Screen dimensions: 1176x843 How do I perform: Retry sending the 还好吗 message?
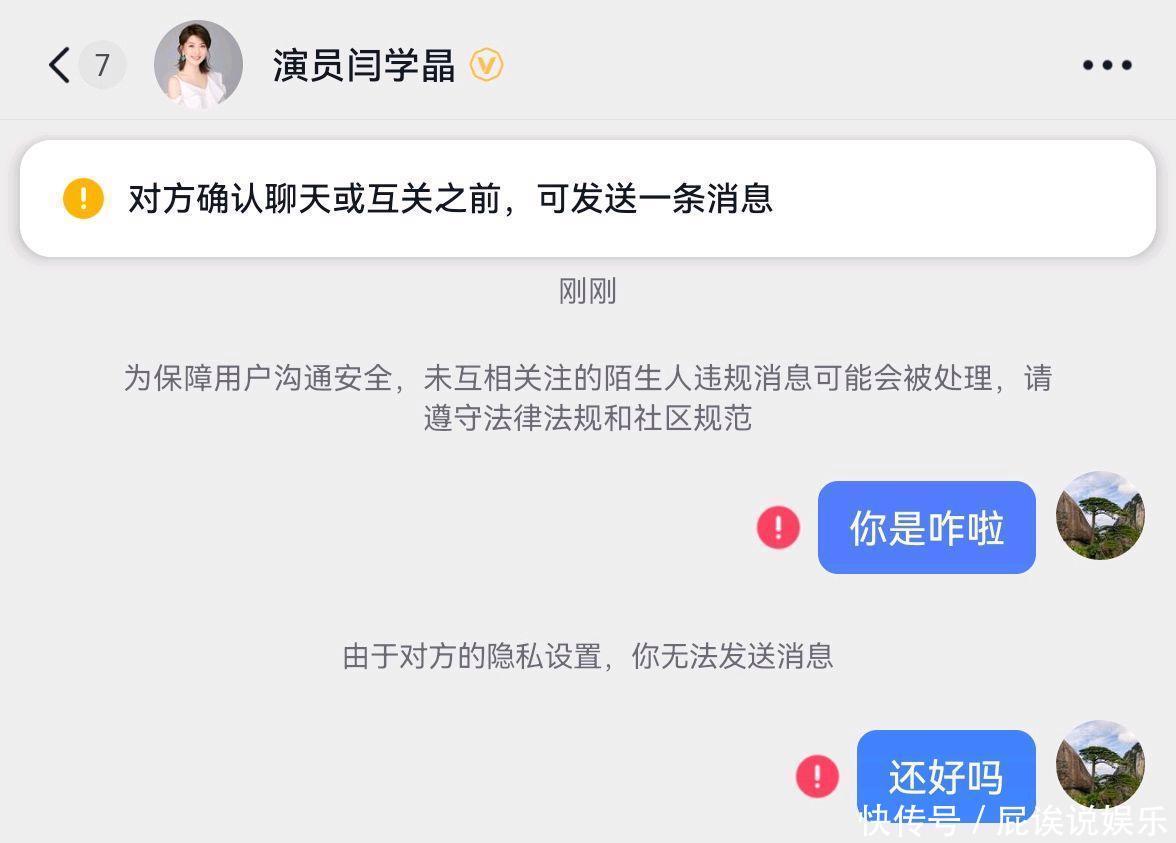click(x=817, y=776)
